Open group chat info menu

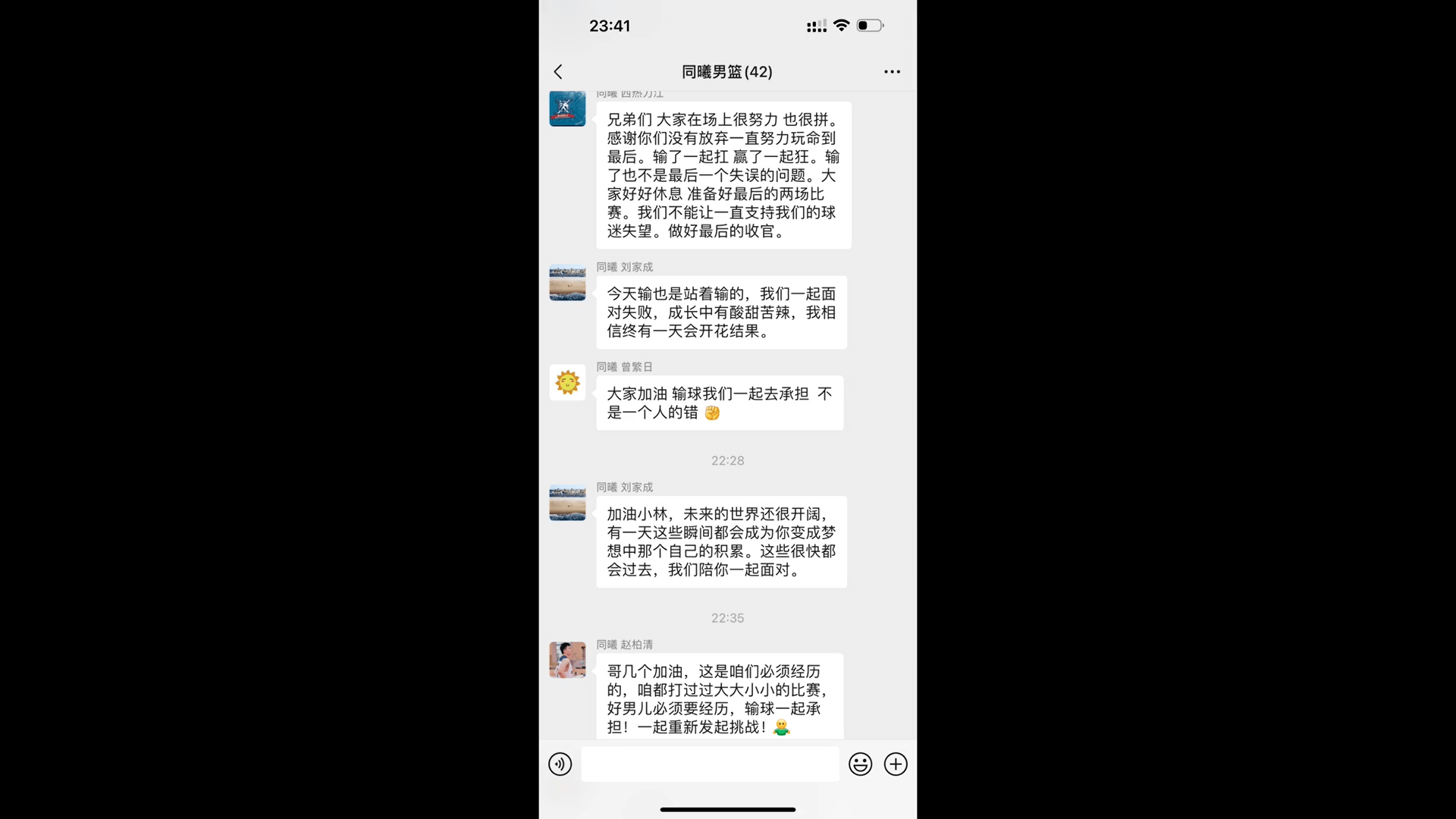click(892, 72)
